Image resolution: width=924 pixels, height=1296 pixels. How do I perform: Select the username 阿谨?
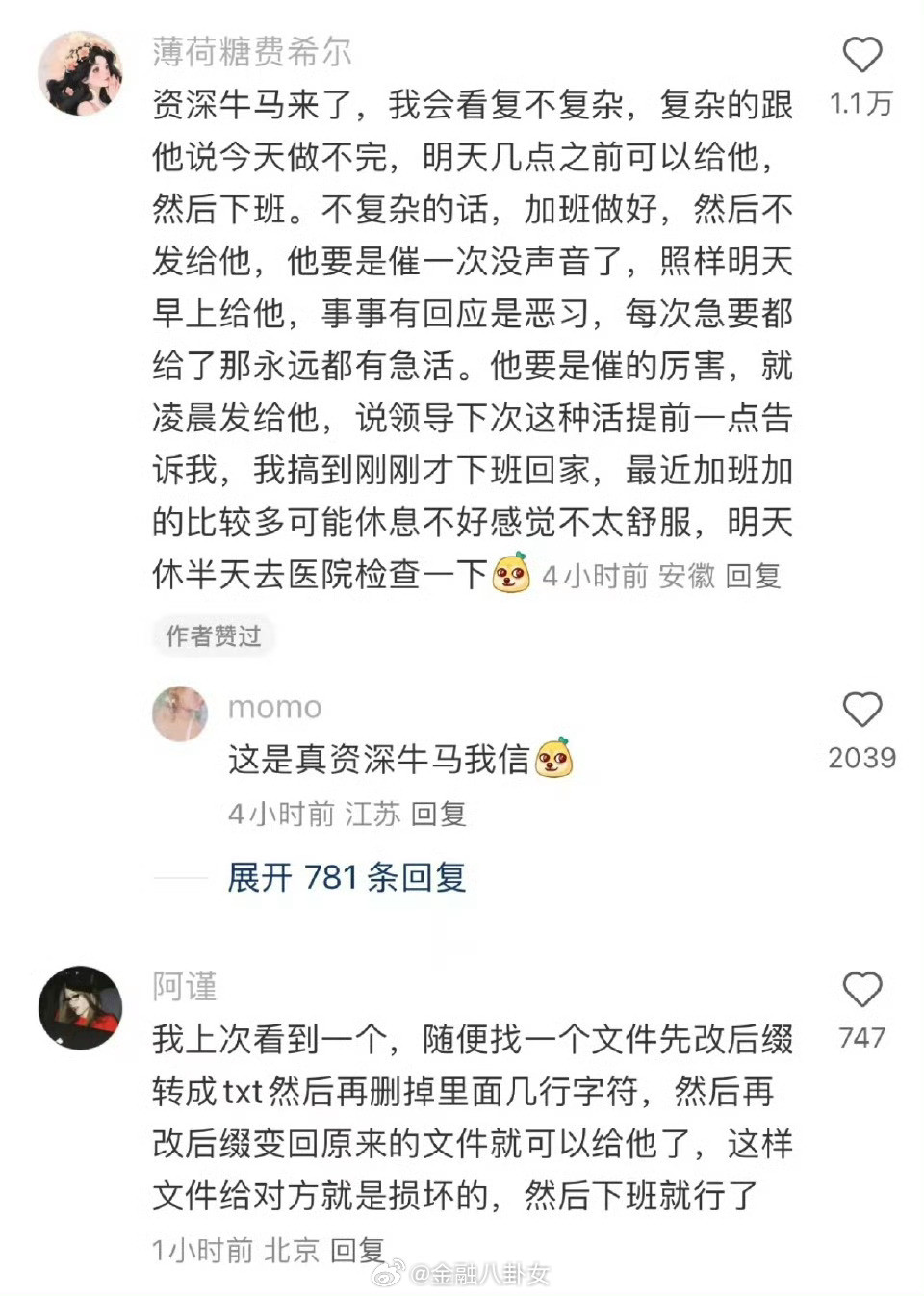coord(183,987)
